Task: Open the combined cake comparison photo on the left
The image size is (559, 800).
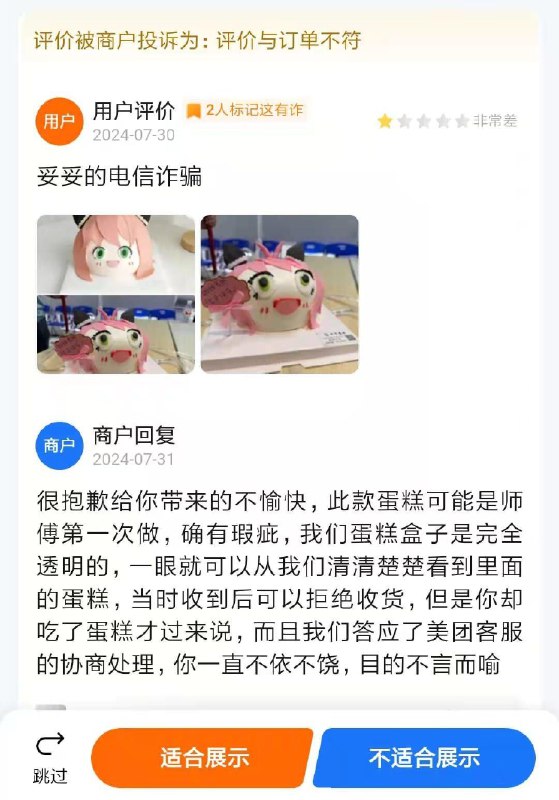Action: (x=116, y=294)
